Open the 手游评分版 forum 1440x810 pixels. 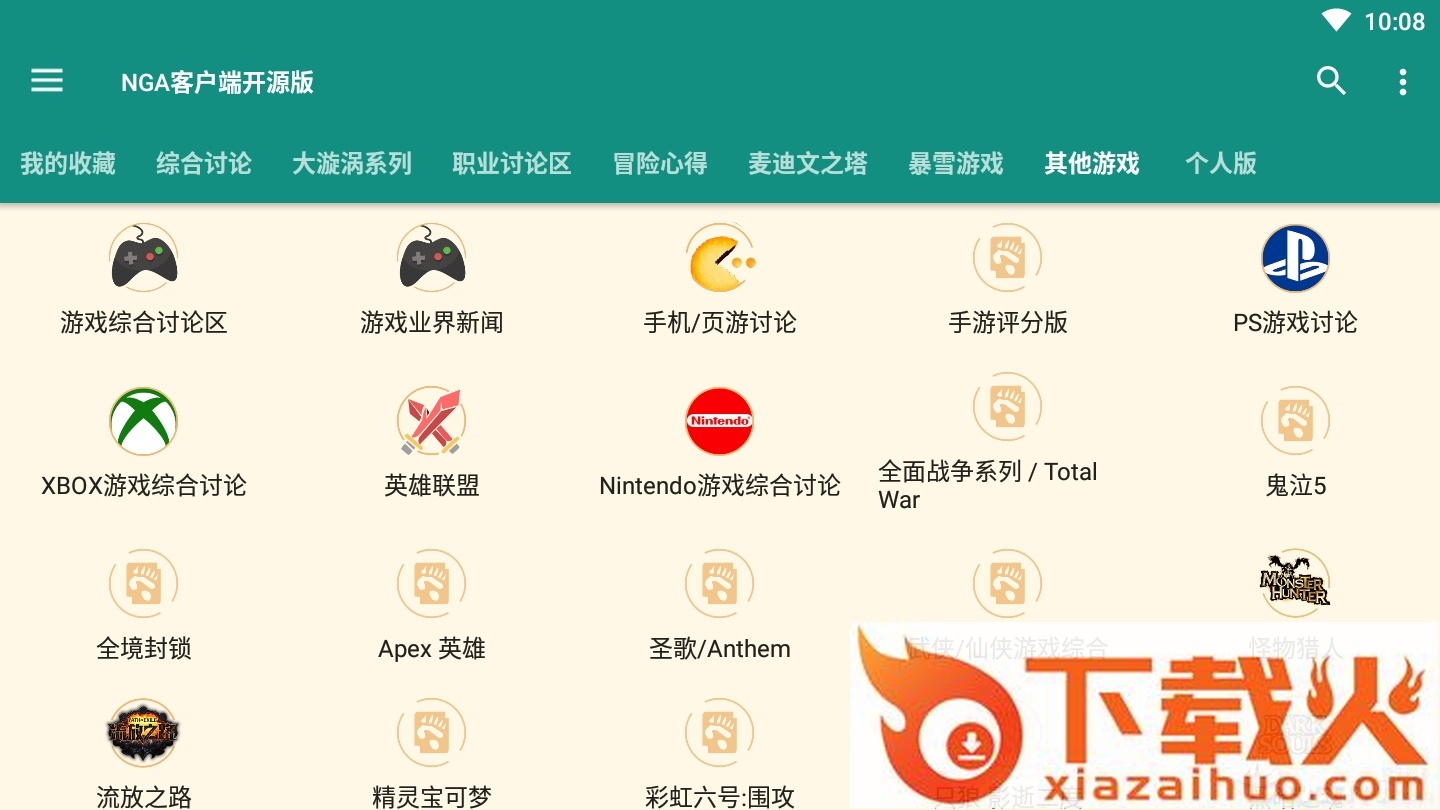click(1008, 279)
